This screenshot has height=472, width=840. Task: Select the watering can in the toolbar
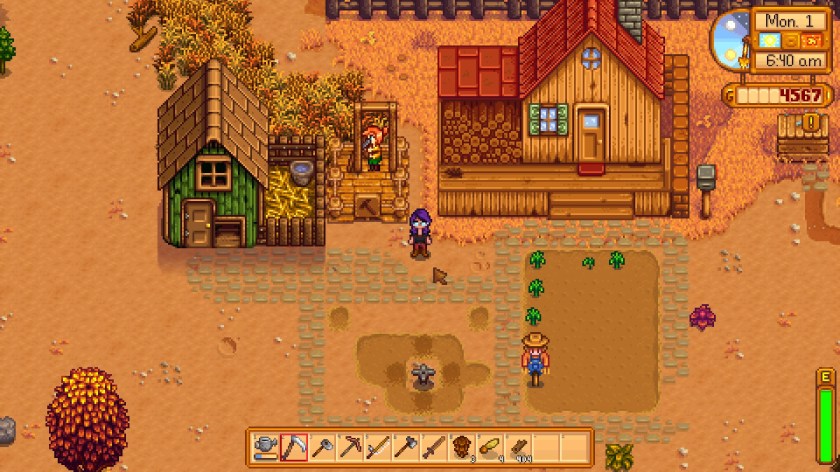point(266,446)
